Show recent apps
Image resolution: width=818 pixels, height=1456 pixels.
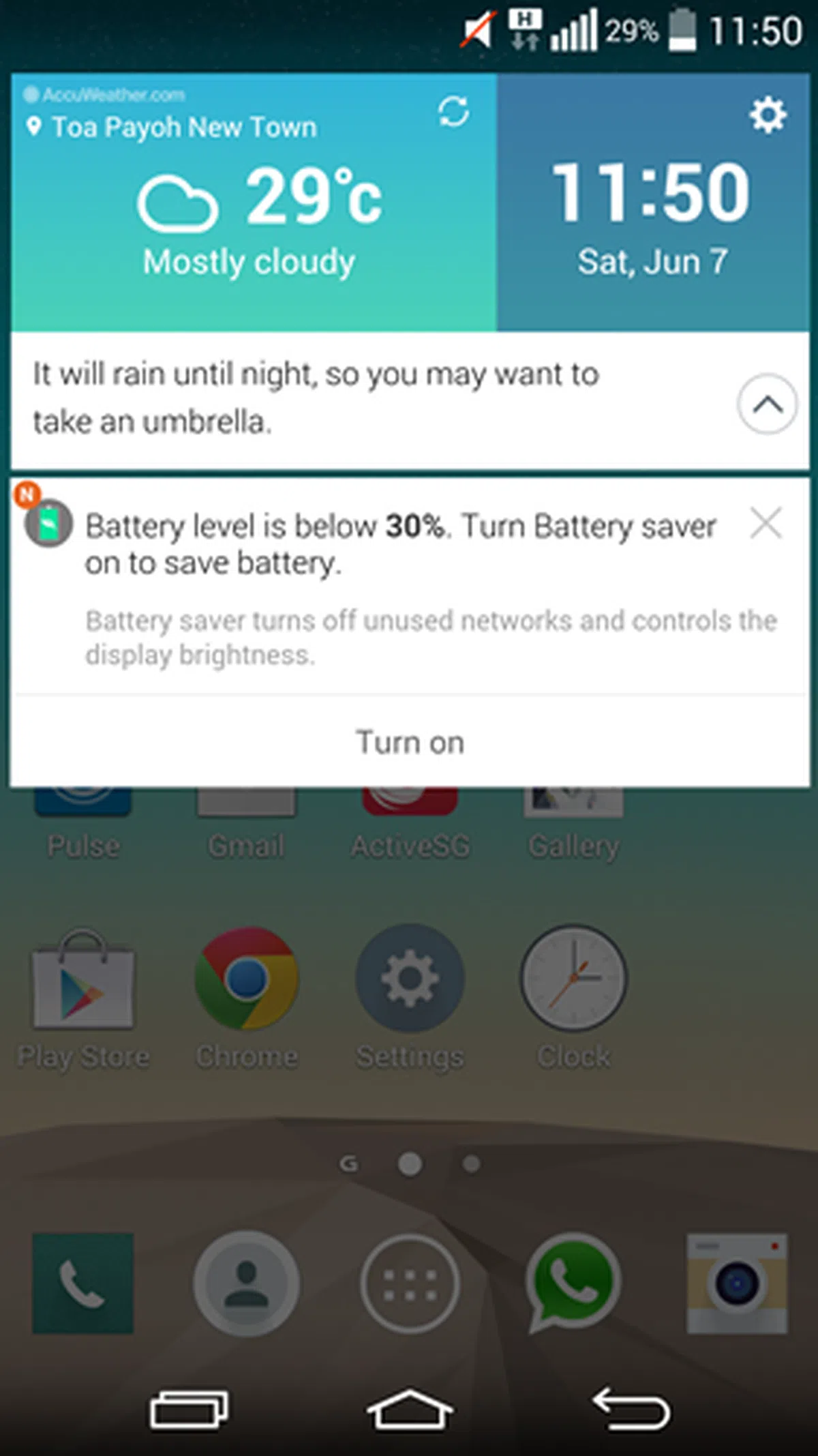click(x=189, y=1410)
